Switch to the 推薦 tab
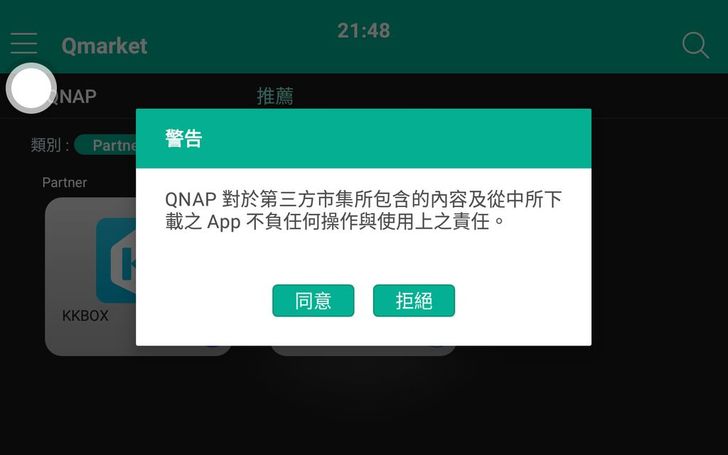Image resolution: width=728 pixels, height=455 pixels. click(x=275, y=96)
